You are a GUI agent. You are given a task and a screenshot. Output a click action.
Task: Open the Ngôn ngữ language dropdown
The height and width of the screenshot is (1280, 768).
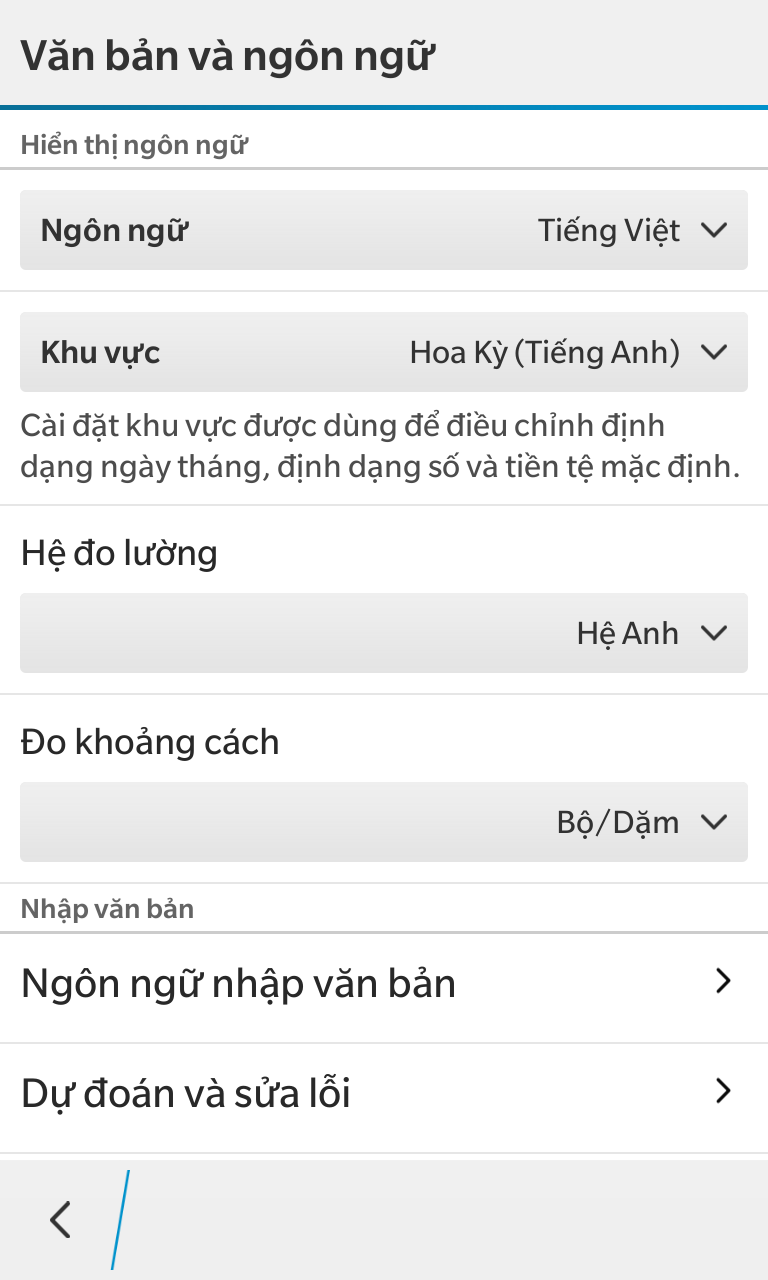coord(384,230)
